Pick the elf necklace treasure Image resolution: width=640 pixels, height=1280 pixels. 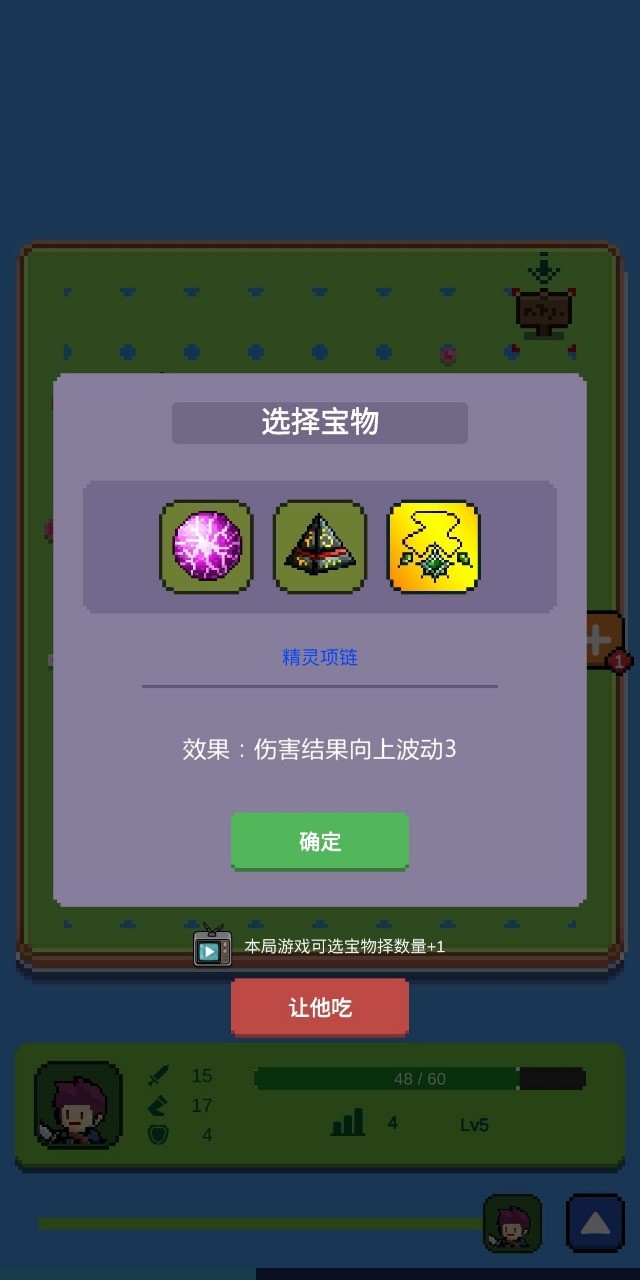pyautogui.click(x=434, y=547)
